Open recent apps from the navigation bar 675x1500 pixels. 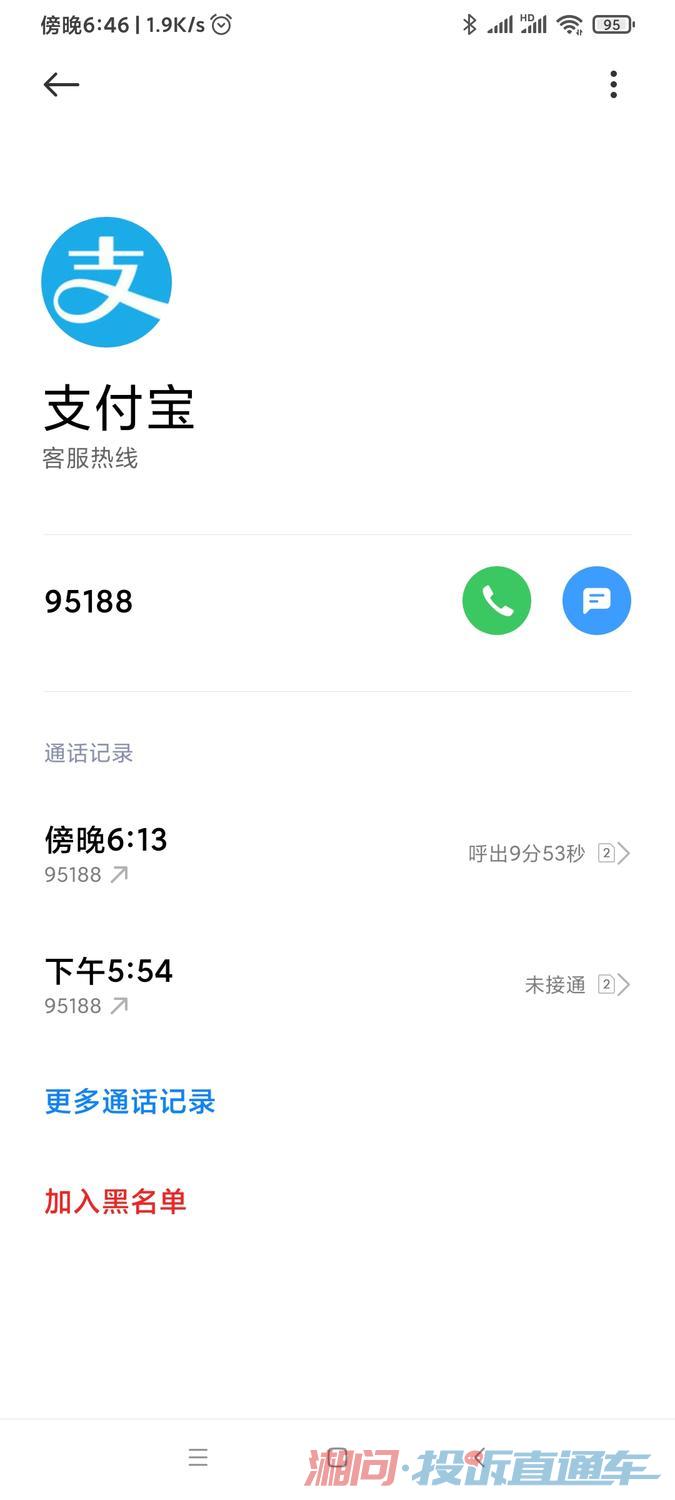(198, 1457)
